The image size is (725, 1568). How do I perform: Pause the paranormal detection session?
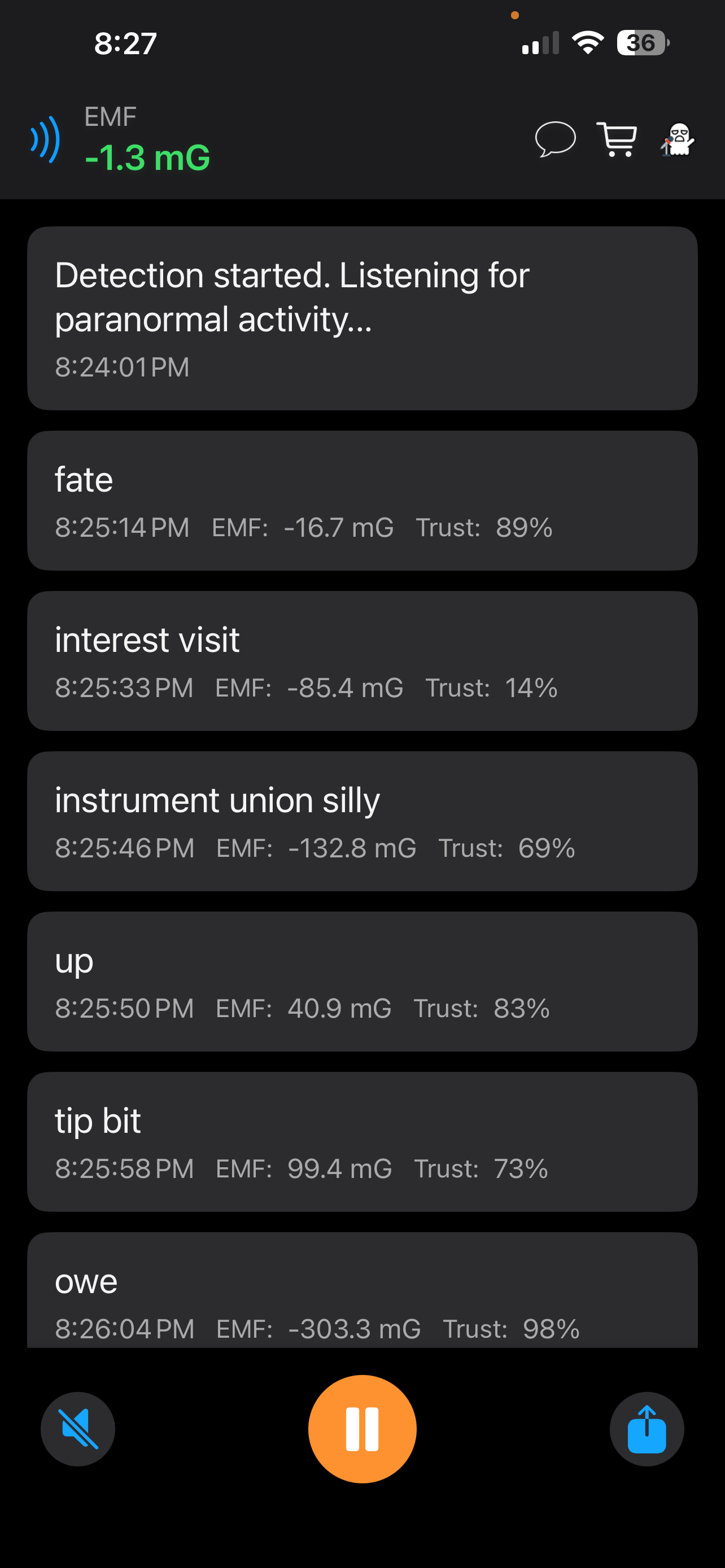(362, 1429)
